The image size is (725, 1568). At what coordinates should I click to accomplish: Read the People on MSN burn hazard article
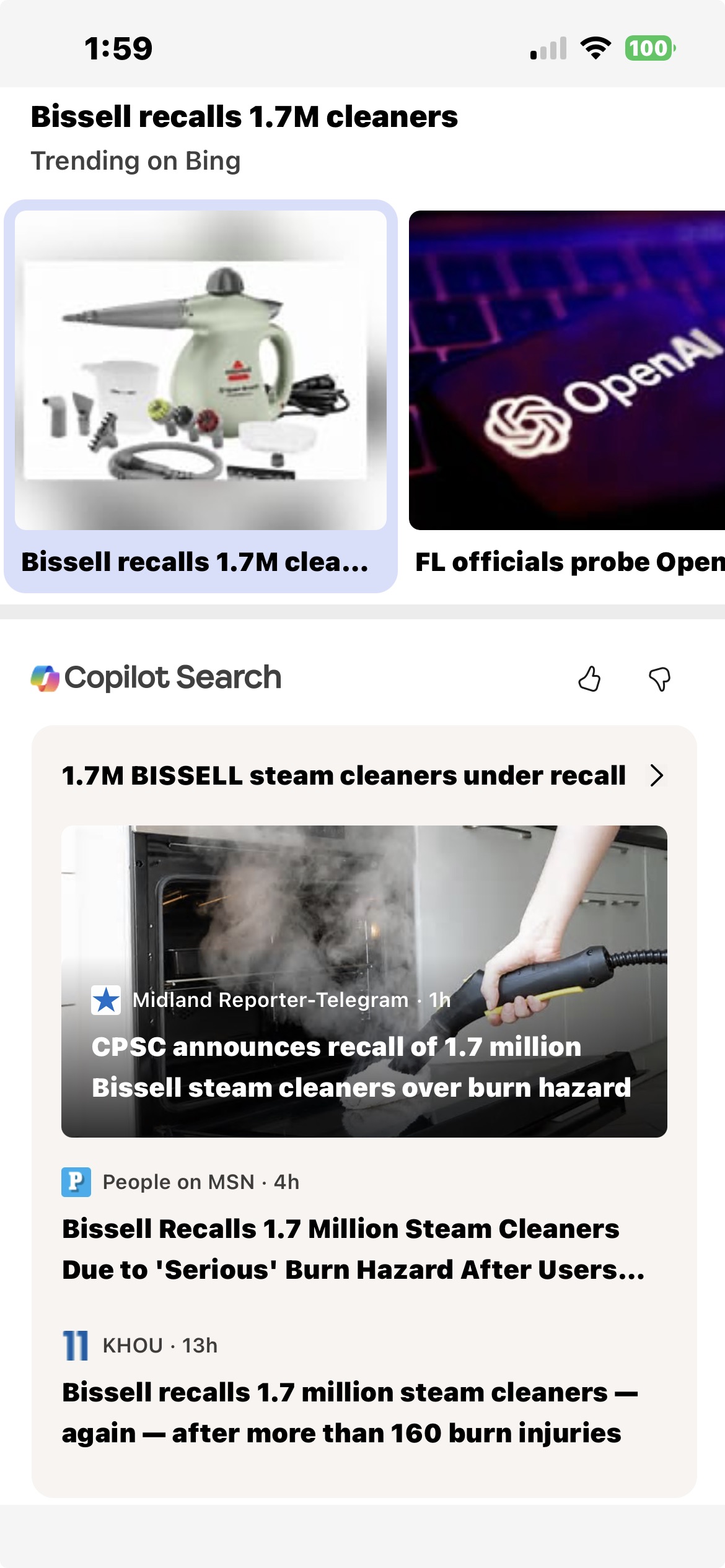point(353,1248)
